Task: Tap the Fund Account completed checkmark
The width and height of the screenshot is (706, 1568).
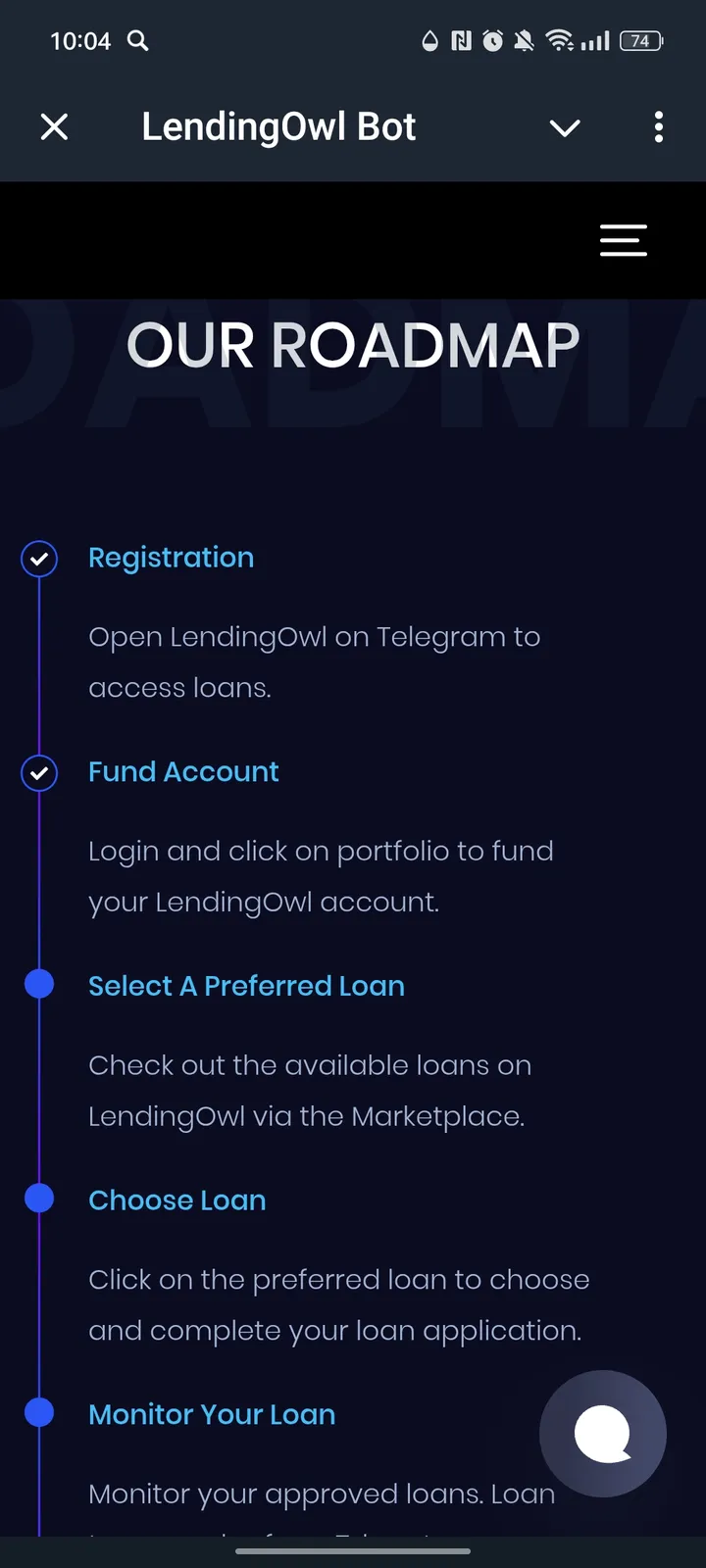Action: click(39, 772)
